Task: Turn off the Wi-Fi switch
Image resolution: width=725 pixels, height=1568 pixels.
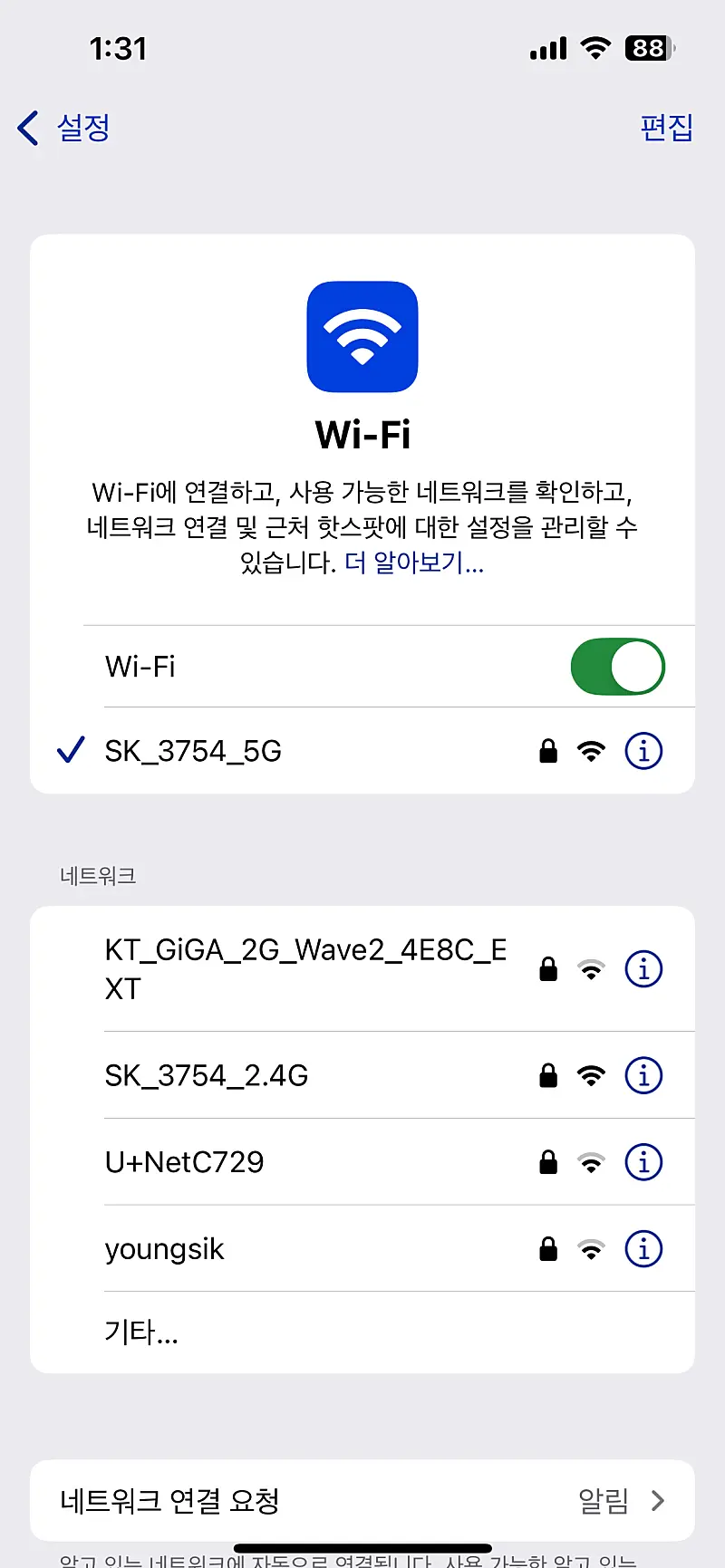Action: tap(617, 667)
